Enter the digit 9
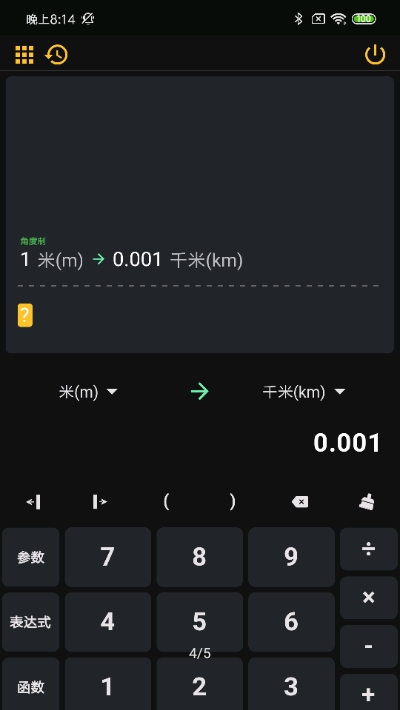 pos(291,557)
